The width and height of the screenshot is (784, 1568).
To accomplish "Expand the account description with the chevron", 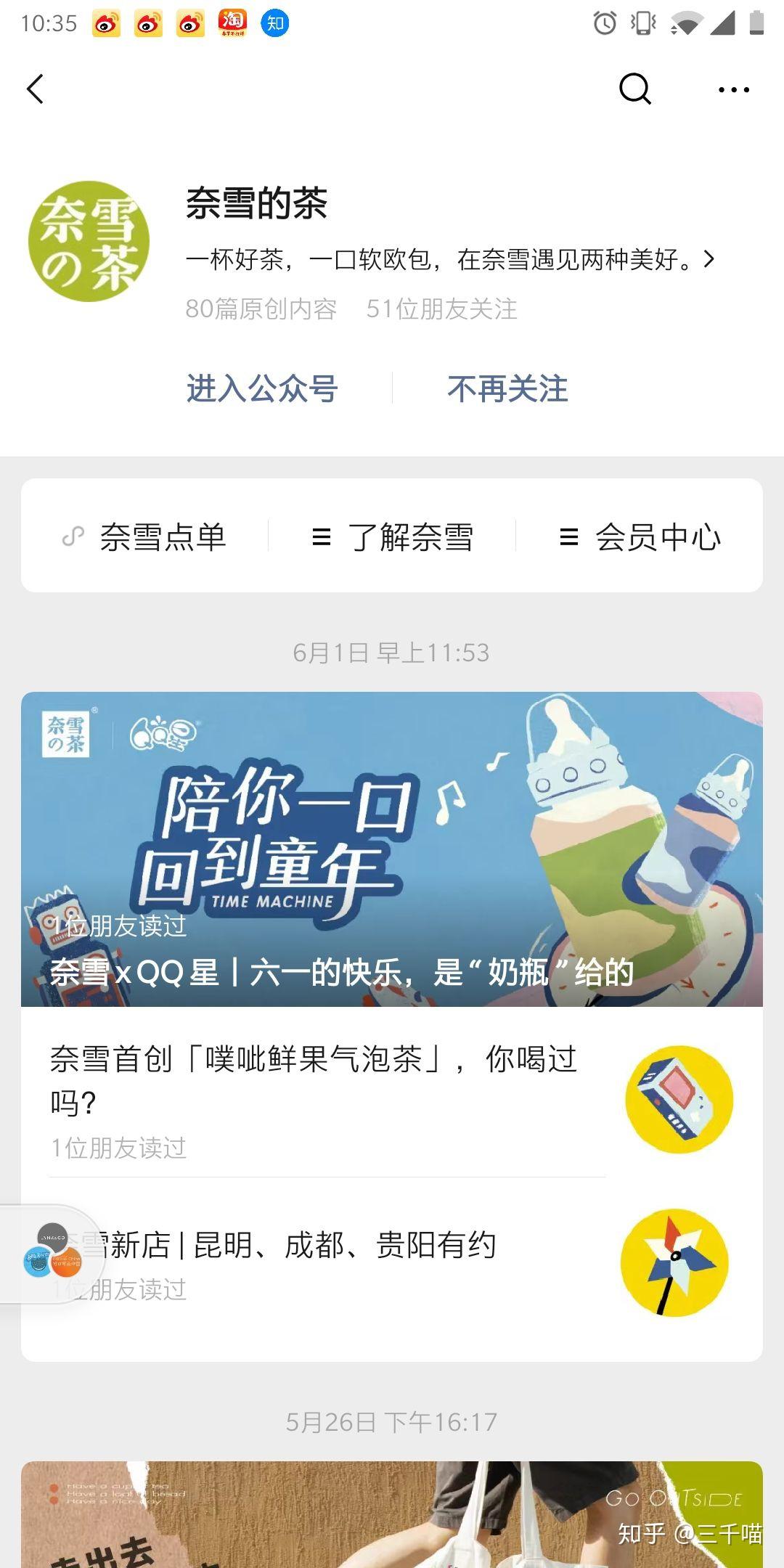I will (709, 259).
